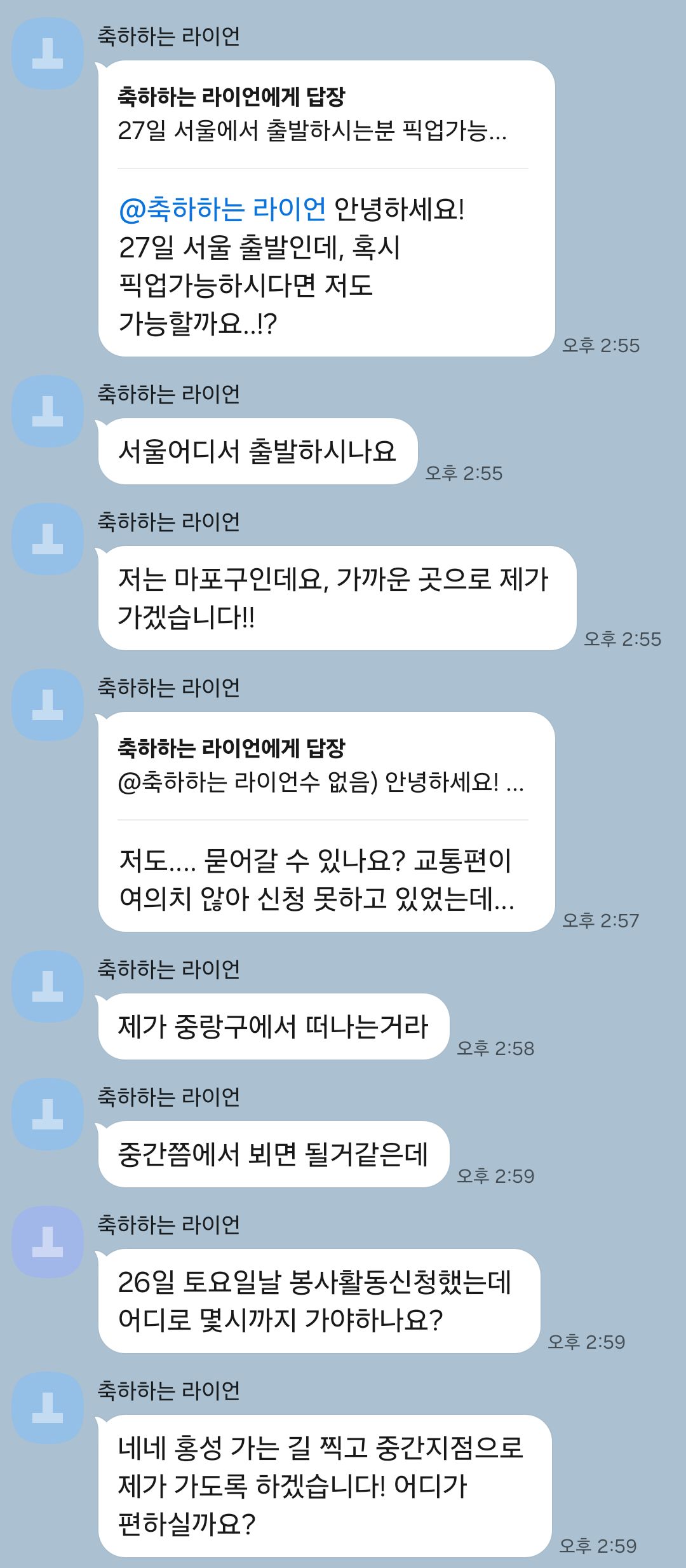Open sender profile beside "서울어디서 출발하시나요"
Viewport: 686px width, 1568px height.
48,411
